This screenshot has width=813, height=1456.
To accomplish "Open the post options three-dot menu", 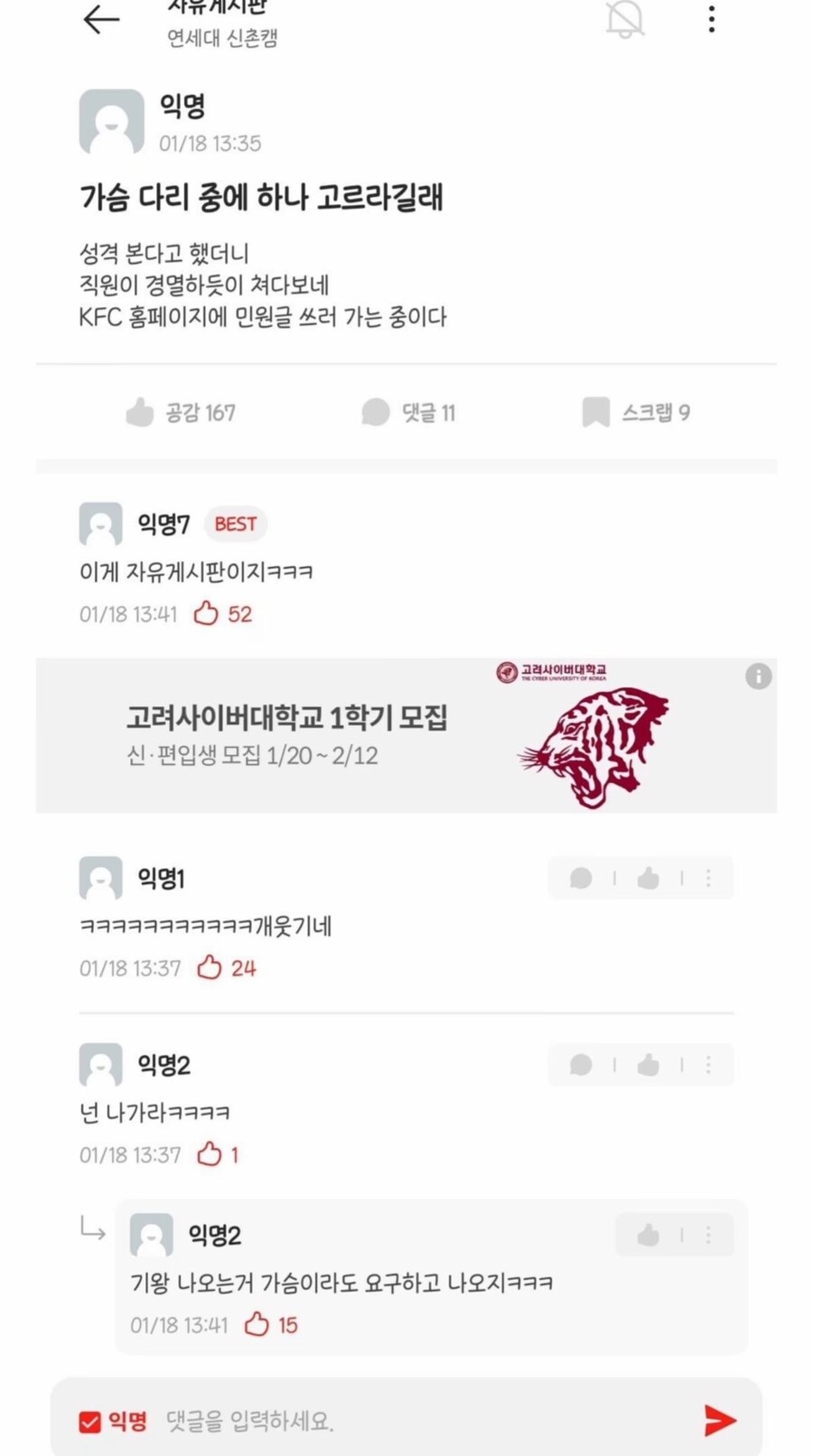I will coord(712,21).
